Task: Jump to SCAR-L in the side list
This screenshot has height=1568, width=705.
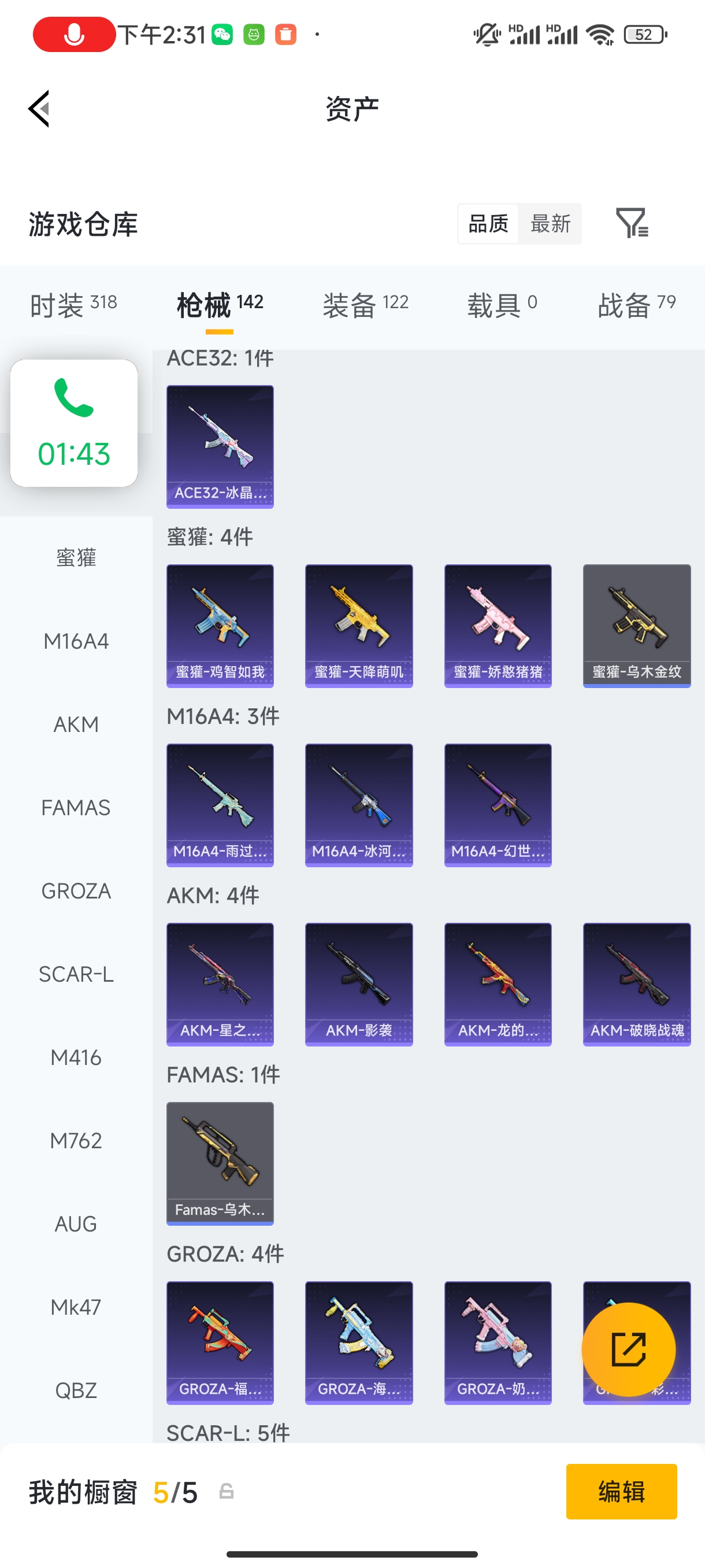Action: click(76, 974)
